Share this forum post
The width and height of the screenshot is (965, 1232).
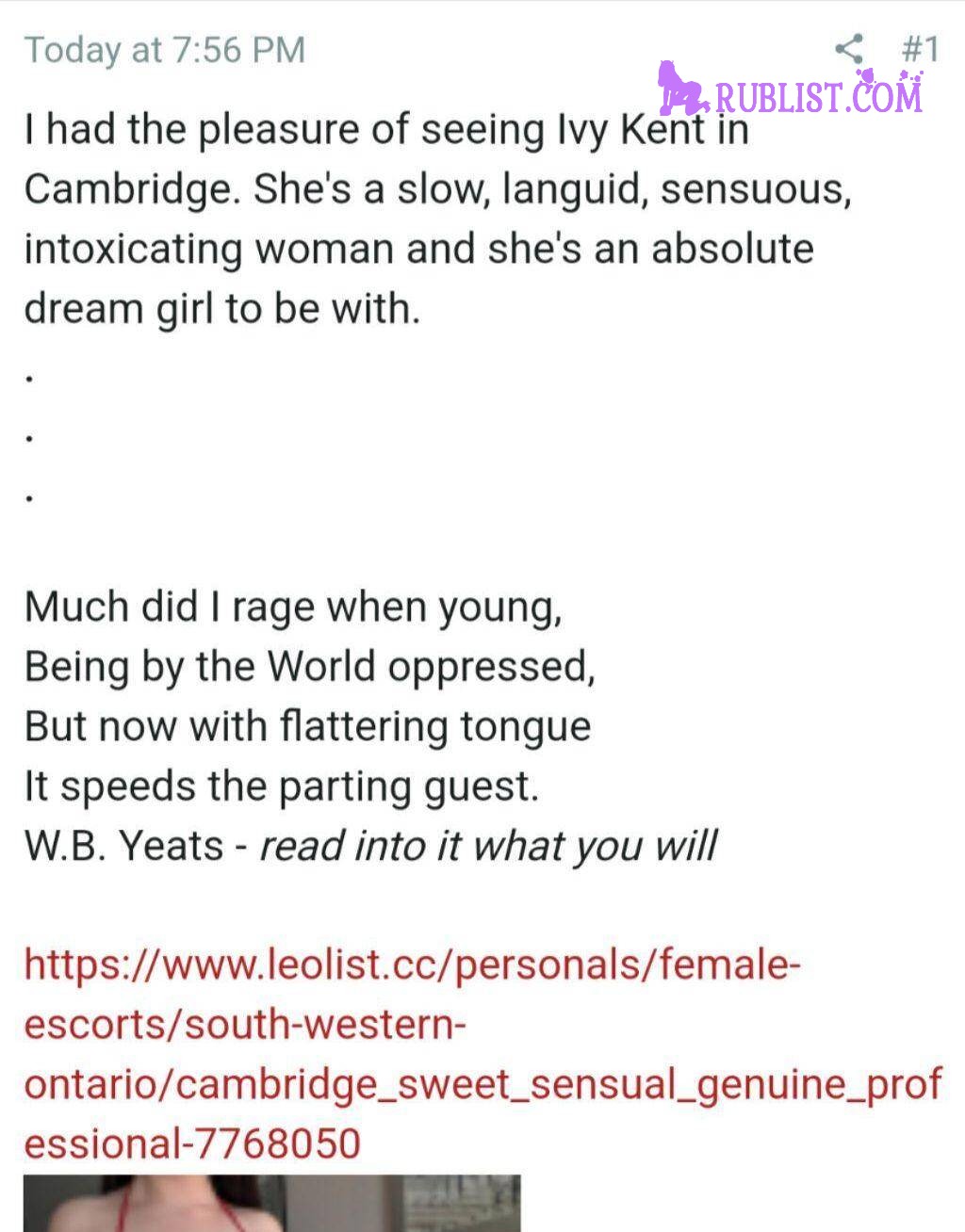click(x=849, y=49)
